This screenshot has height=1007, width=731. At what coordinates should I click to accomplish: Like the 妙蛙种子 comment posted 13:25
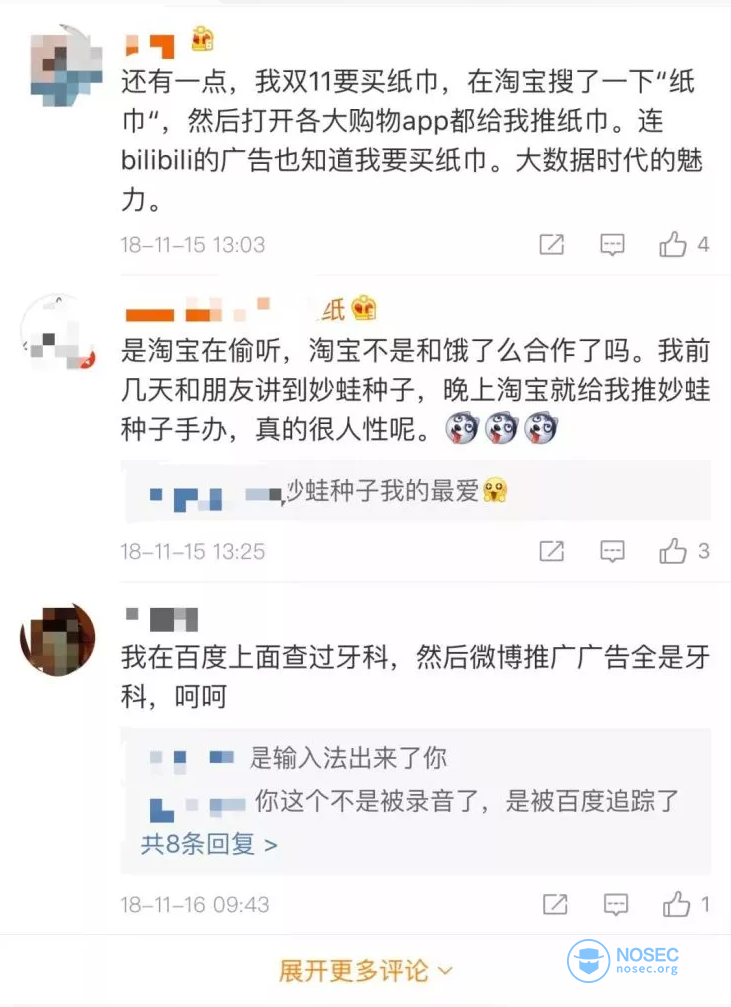pos(674,550)
